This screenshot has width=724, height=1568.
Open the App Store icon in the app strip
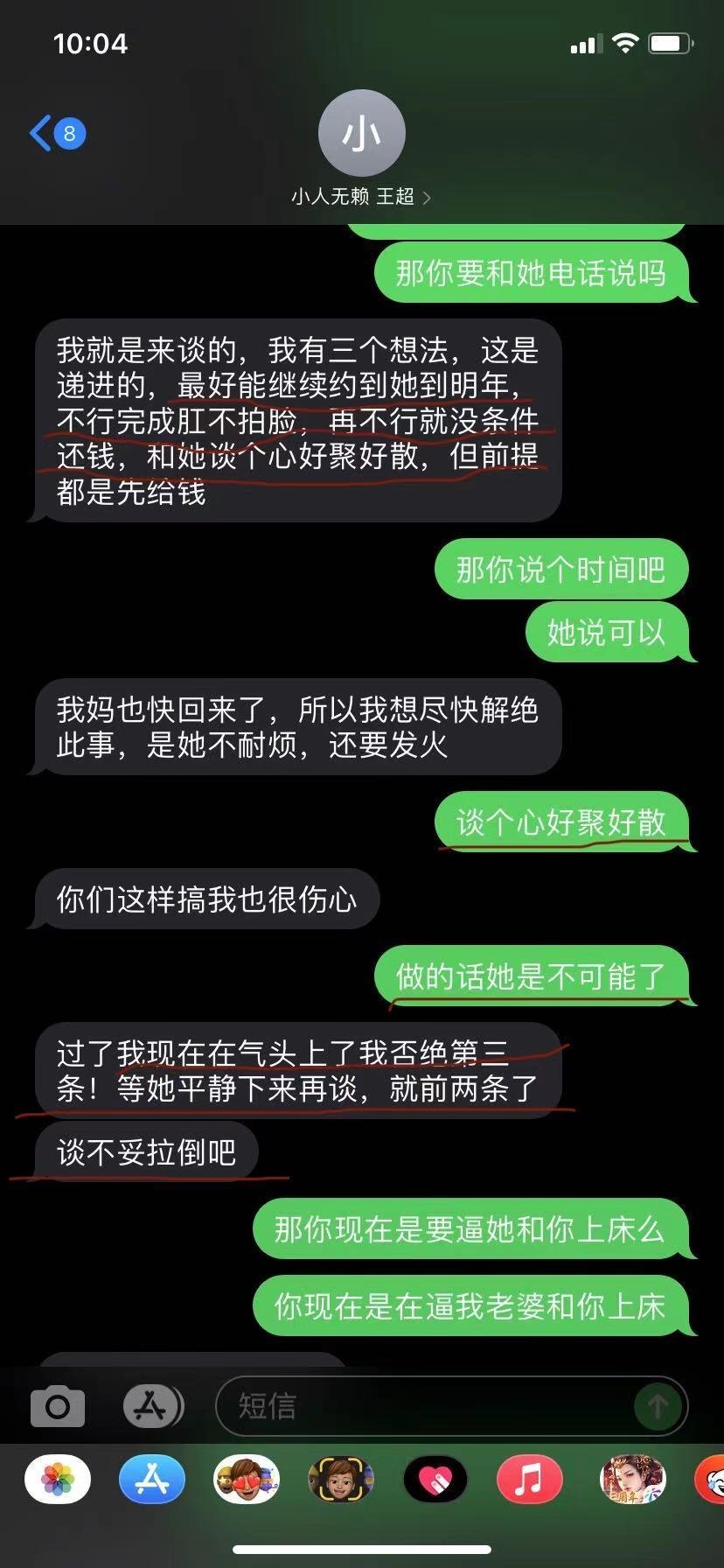tap(152, 1480)
